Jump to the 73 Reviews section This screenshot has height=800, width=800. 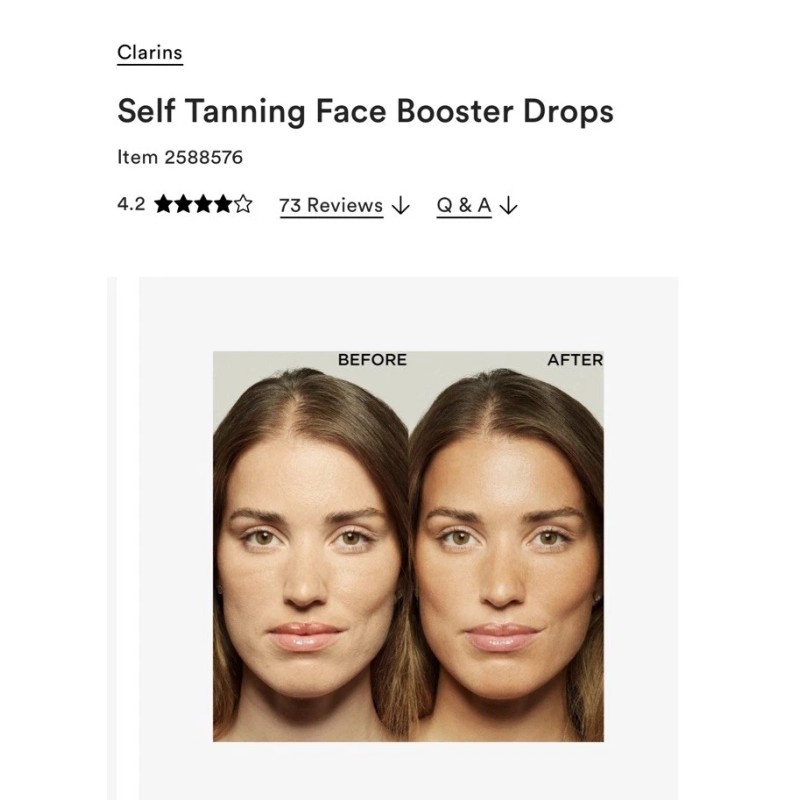344,206
